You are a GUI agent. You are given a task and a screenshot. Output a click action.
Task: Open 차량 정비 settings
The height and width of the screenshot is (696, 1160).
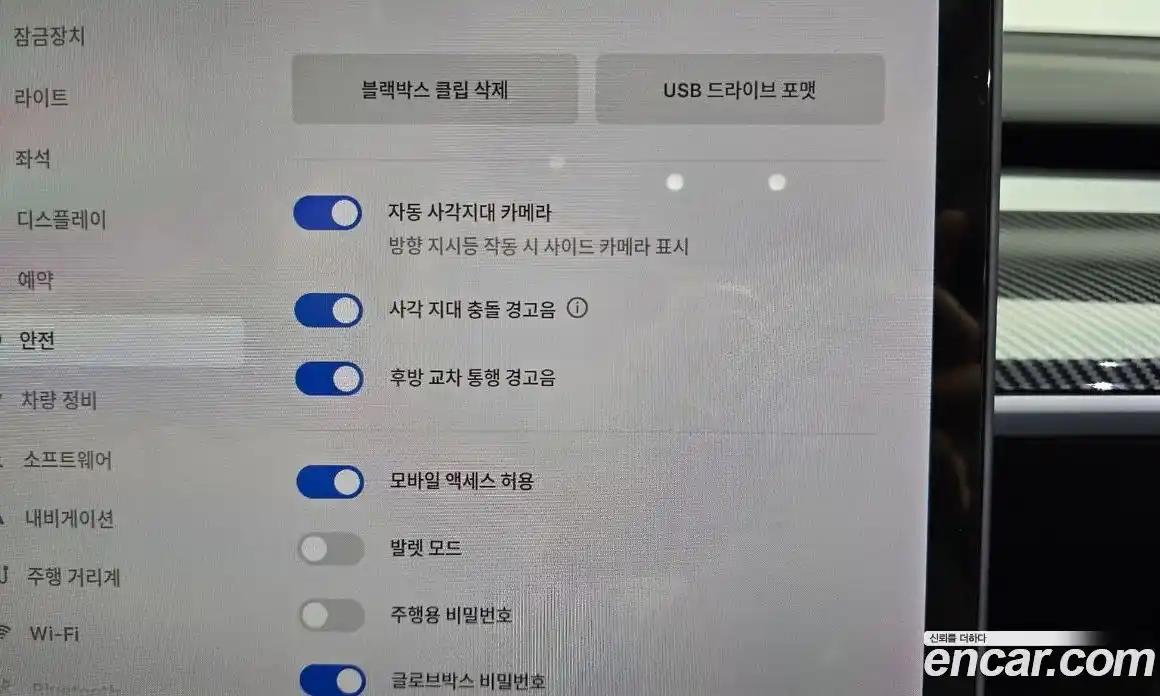point(59,401)
